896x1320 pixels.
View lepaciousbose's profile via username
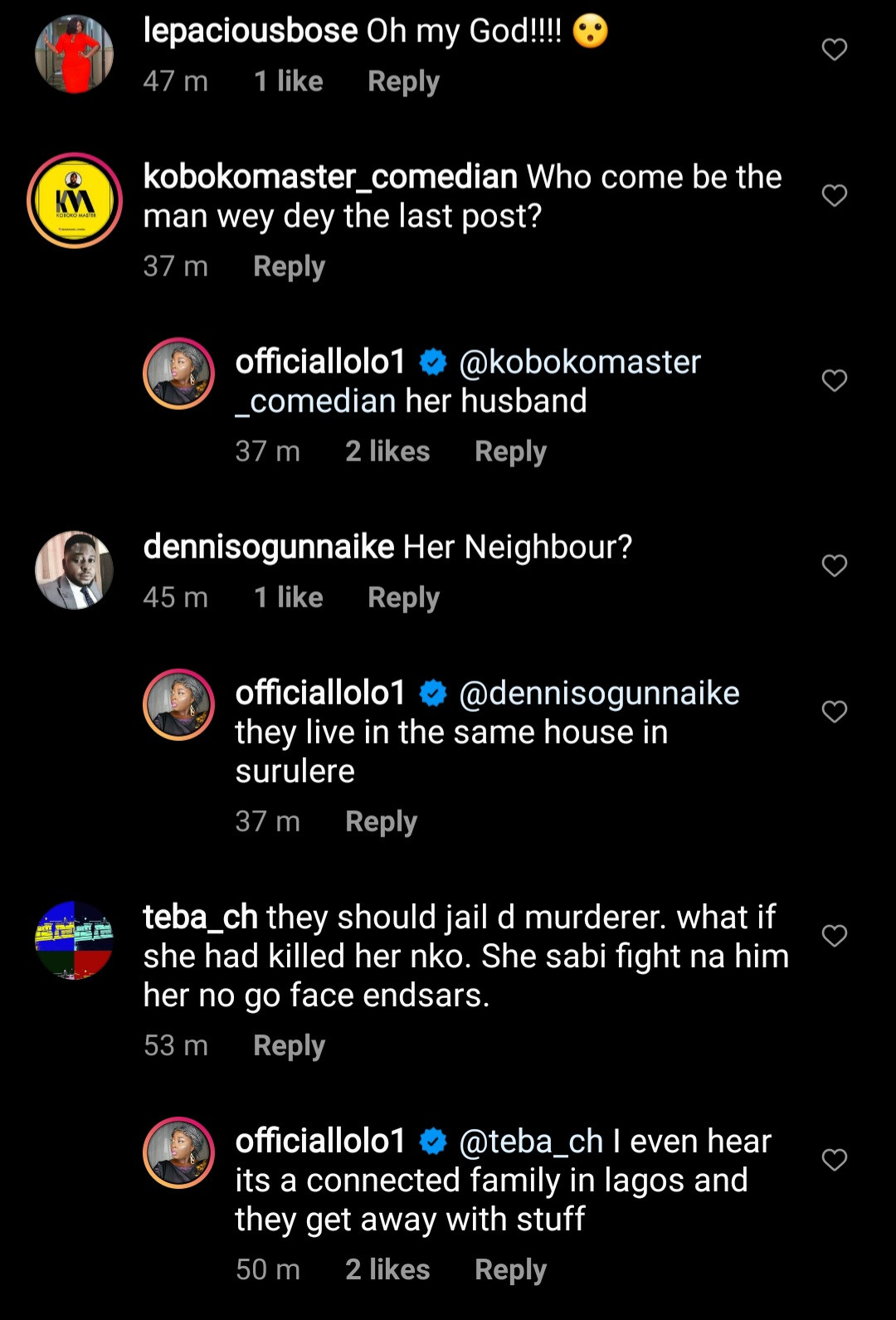251,31
